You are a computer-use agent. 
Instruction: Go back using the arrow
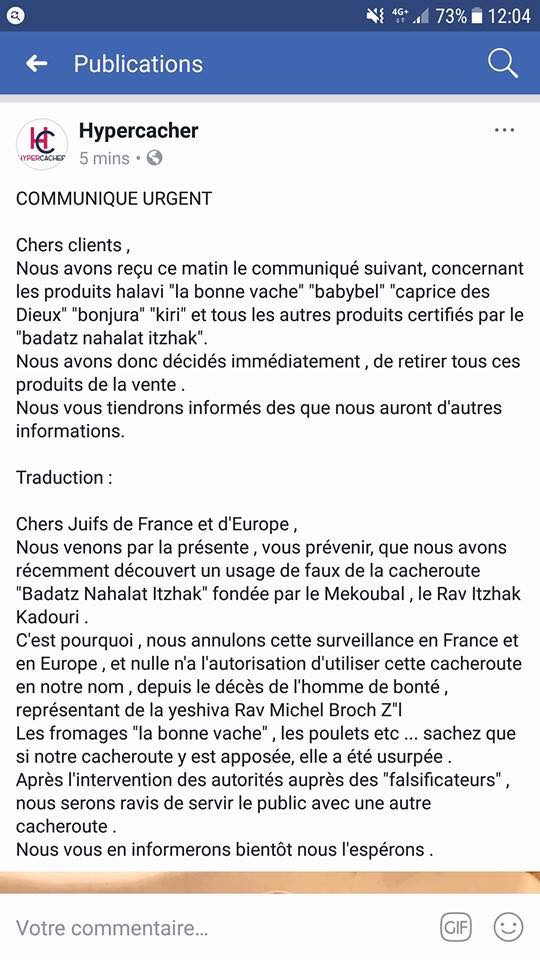37,64
